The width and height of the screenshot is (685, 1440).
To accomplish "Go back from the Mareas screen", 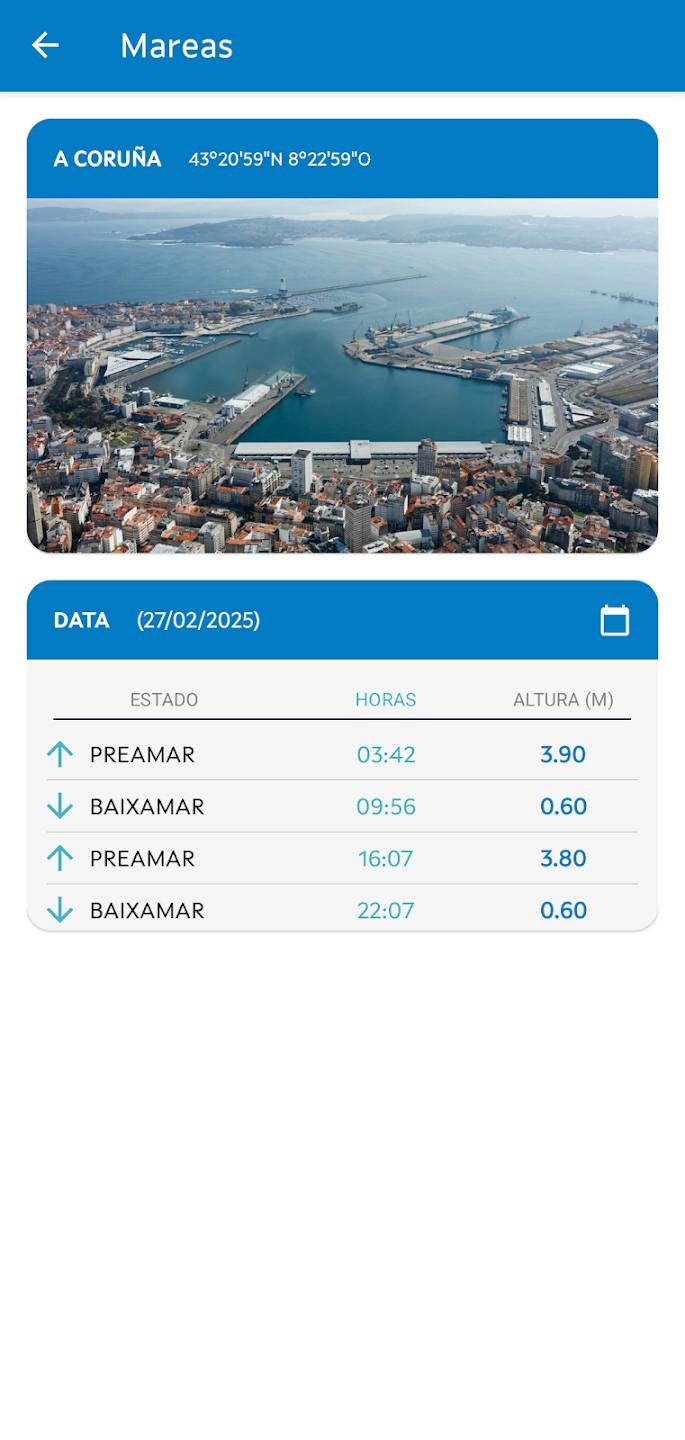I will [45, 45].
